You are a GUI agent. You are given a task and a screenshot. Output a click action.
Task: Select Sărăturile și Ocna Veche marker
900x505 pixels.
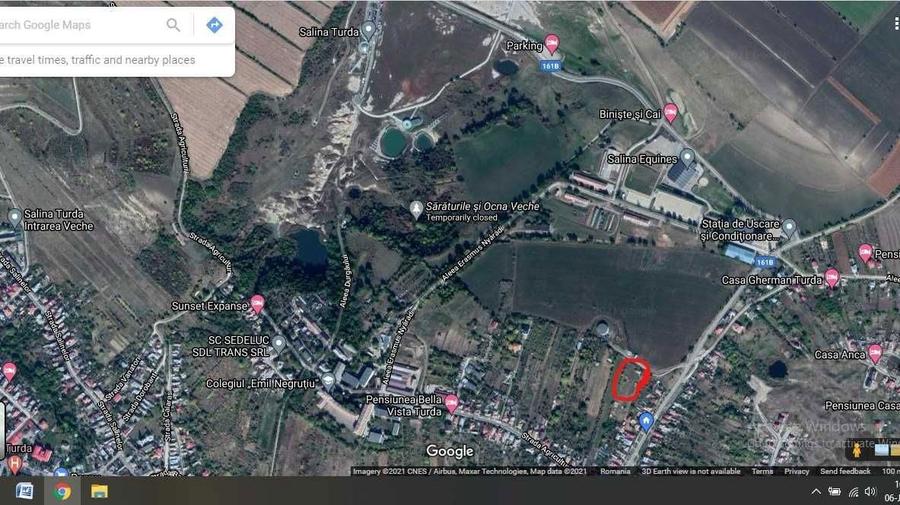pos(417,209)
